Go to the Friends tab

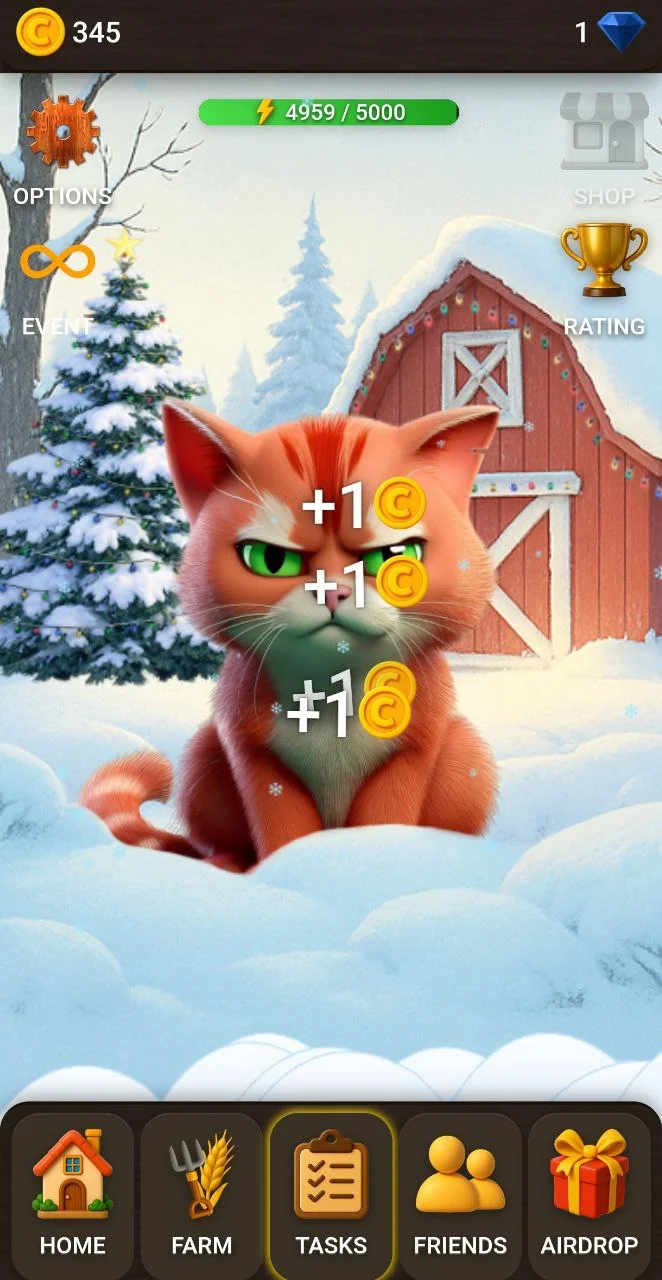[460, 1194]
